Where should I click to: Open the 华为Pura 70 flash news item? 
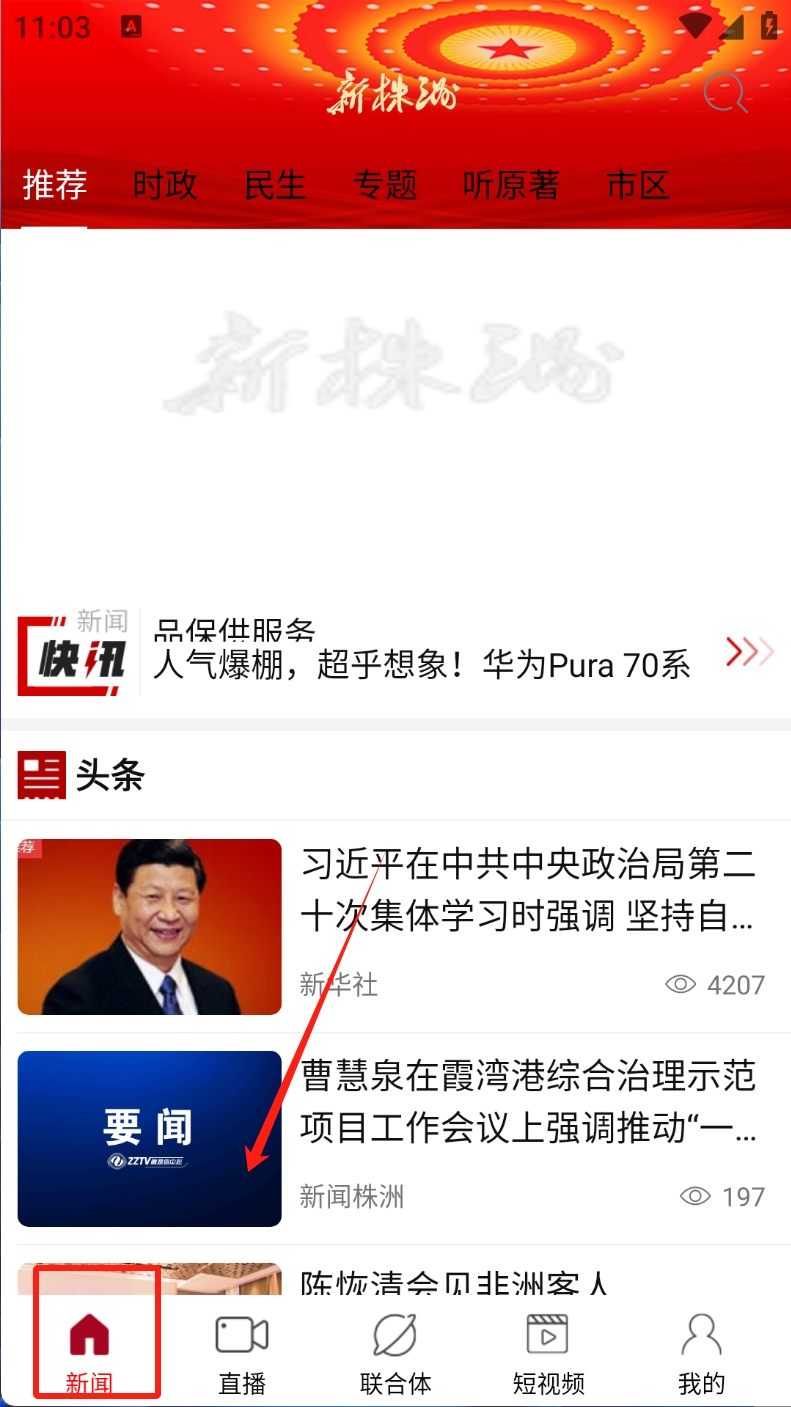point(421,665)
